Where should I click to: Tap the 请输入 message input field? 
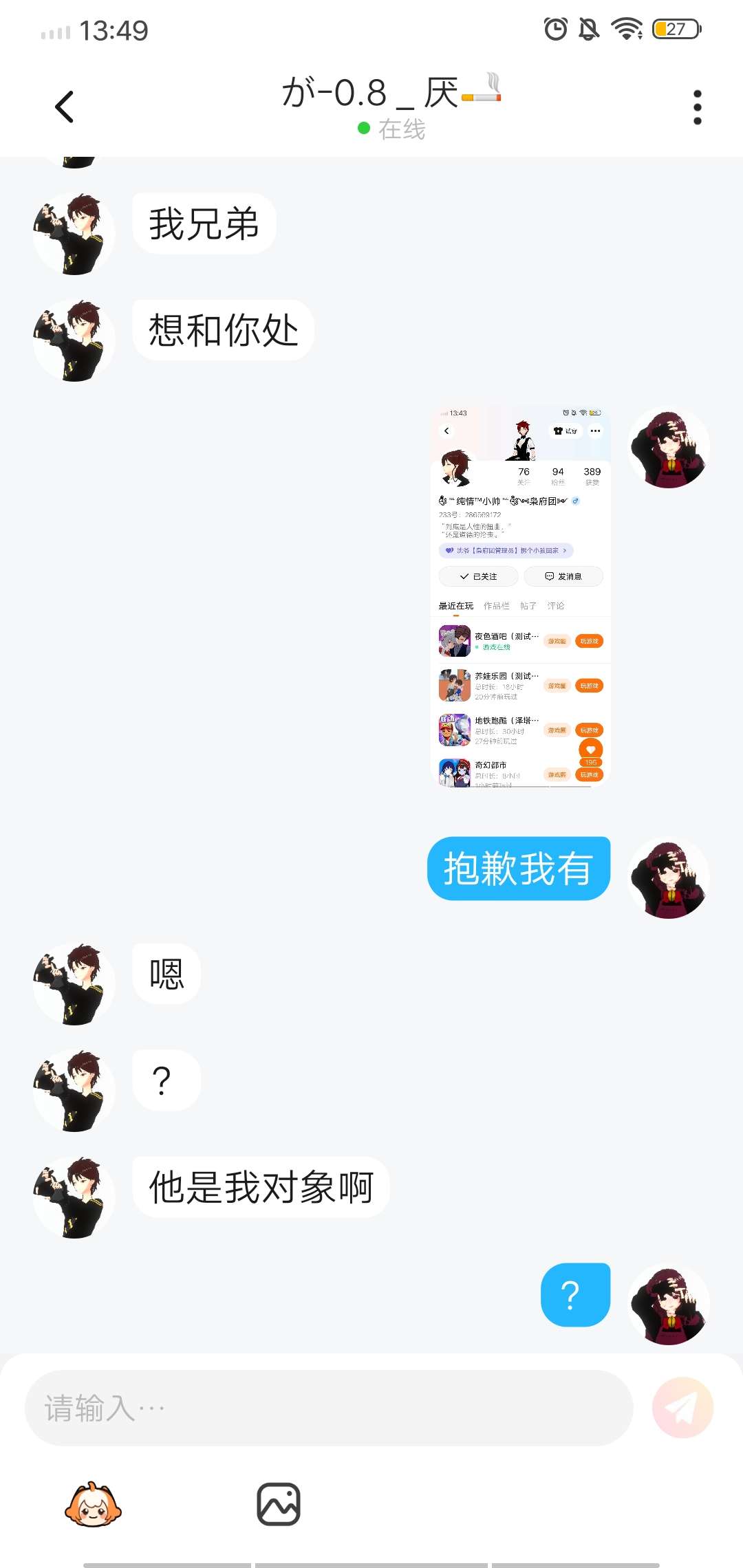(x=329, y=1407)
